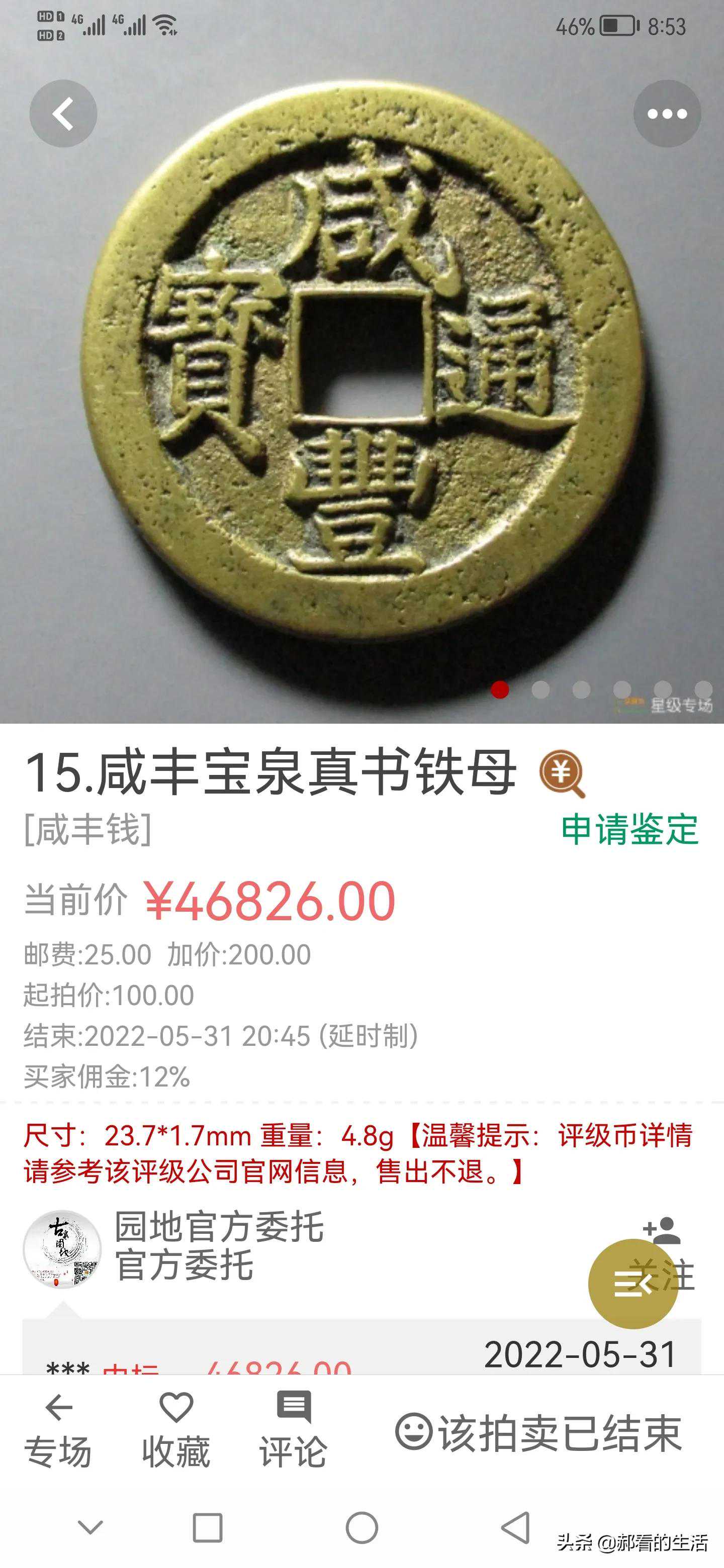Screen dimensions: 724x1568
Task: Apply for appraisal via 申请鉴定
Action: 629,829
